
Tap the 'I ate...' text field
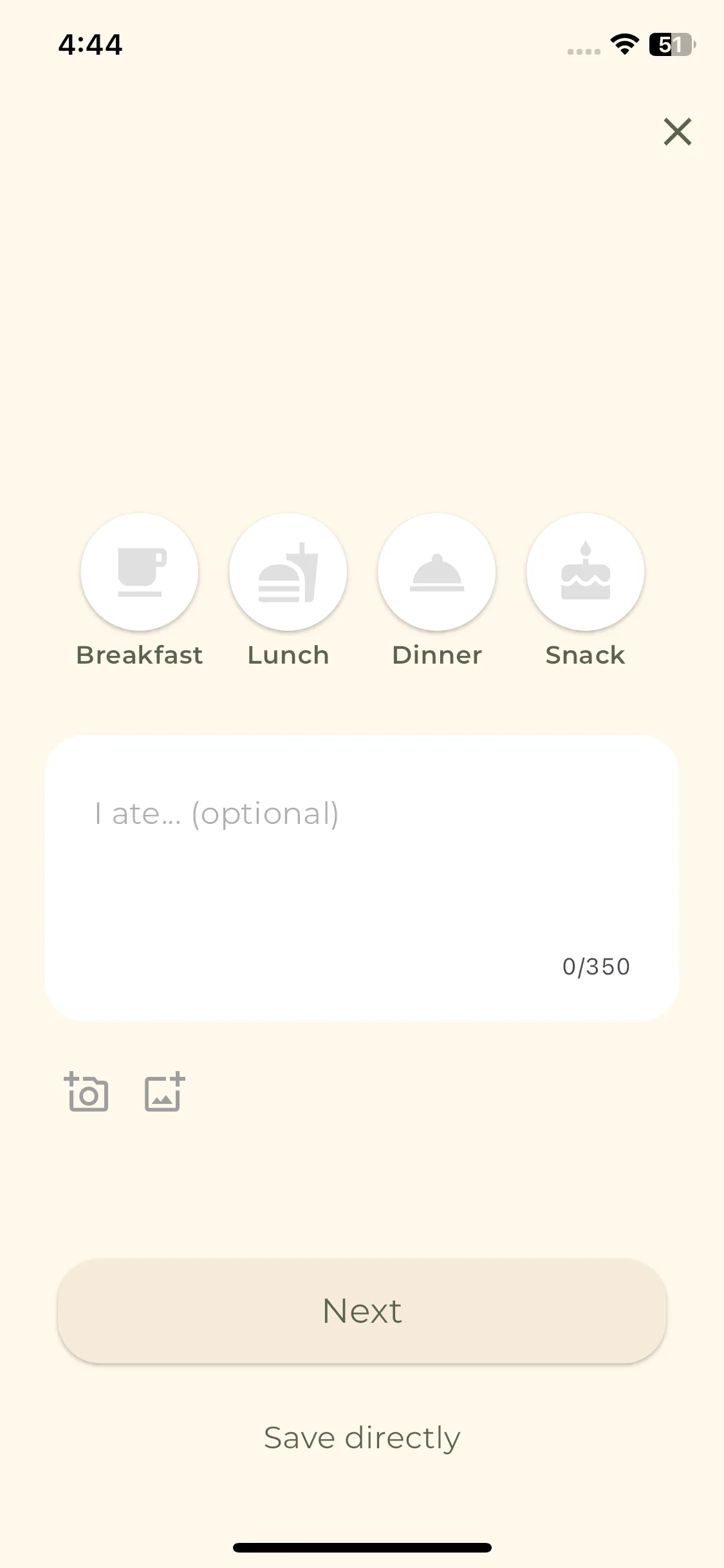pyautogui.click(x=362, y=863)
